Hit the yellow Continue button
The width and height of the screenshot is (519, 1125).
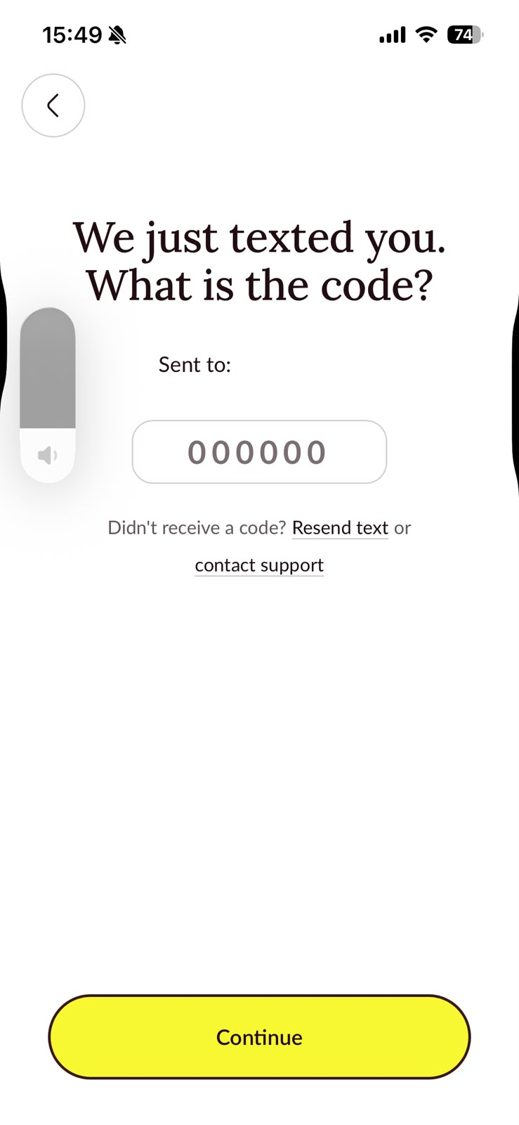tap(259, 1037)
